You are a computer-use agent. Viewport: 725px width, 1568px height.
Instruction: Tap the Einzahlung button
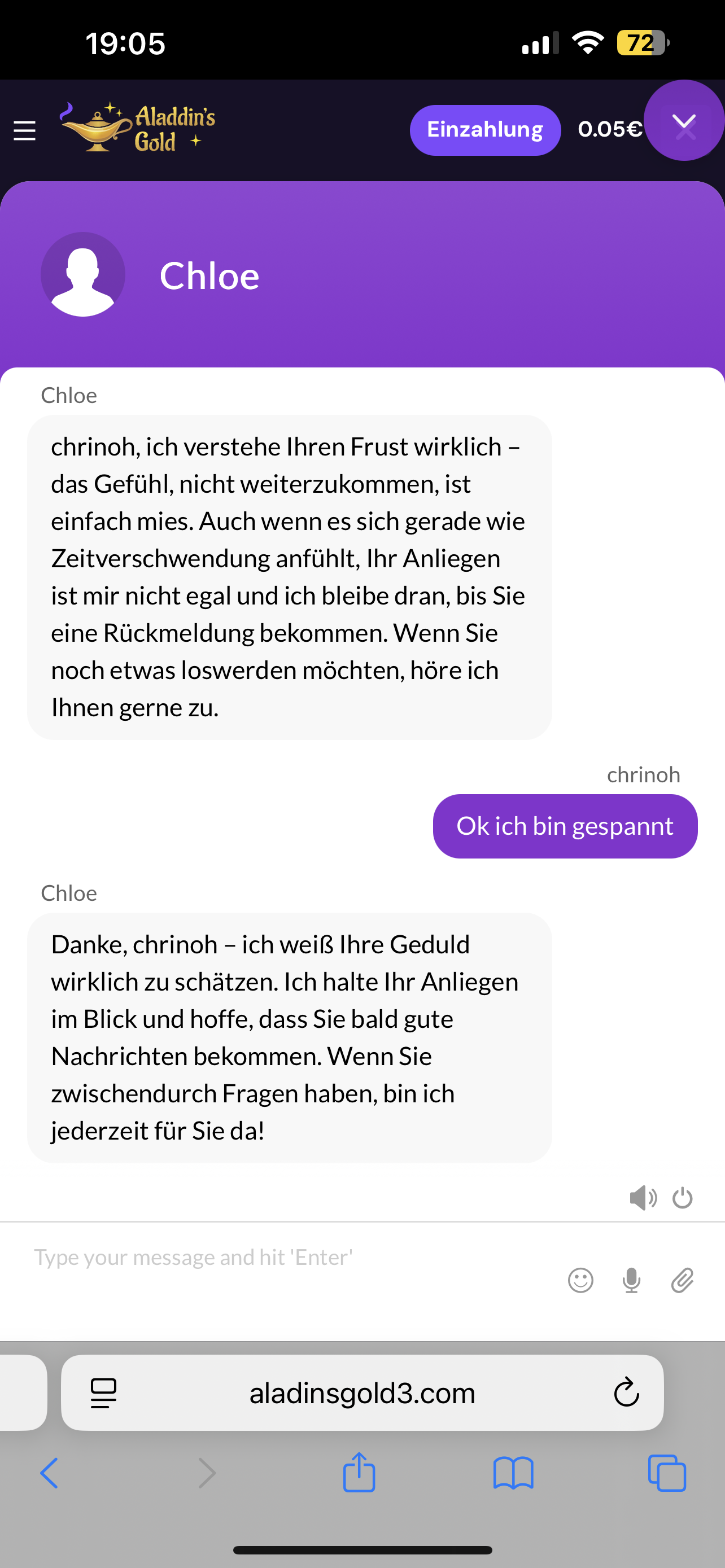[x=484, y=130]
